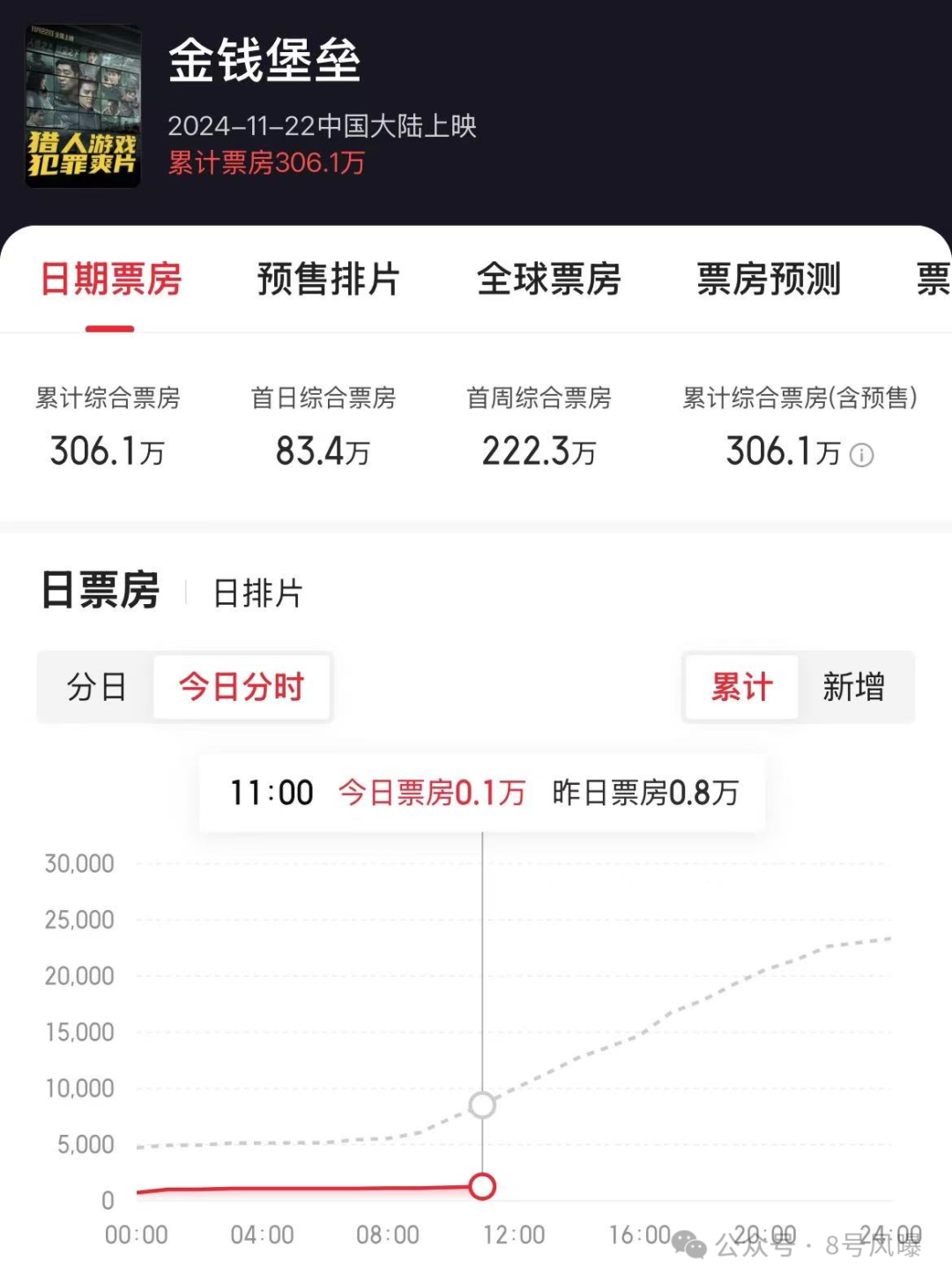Click the 日票房 section heading

point(100,592)
